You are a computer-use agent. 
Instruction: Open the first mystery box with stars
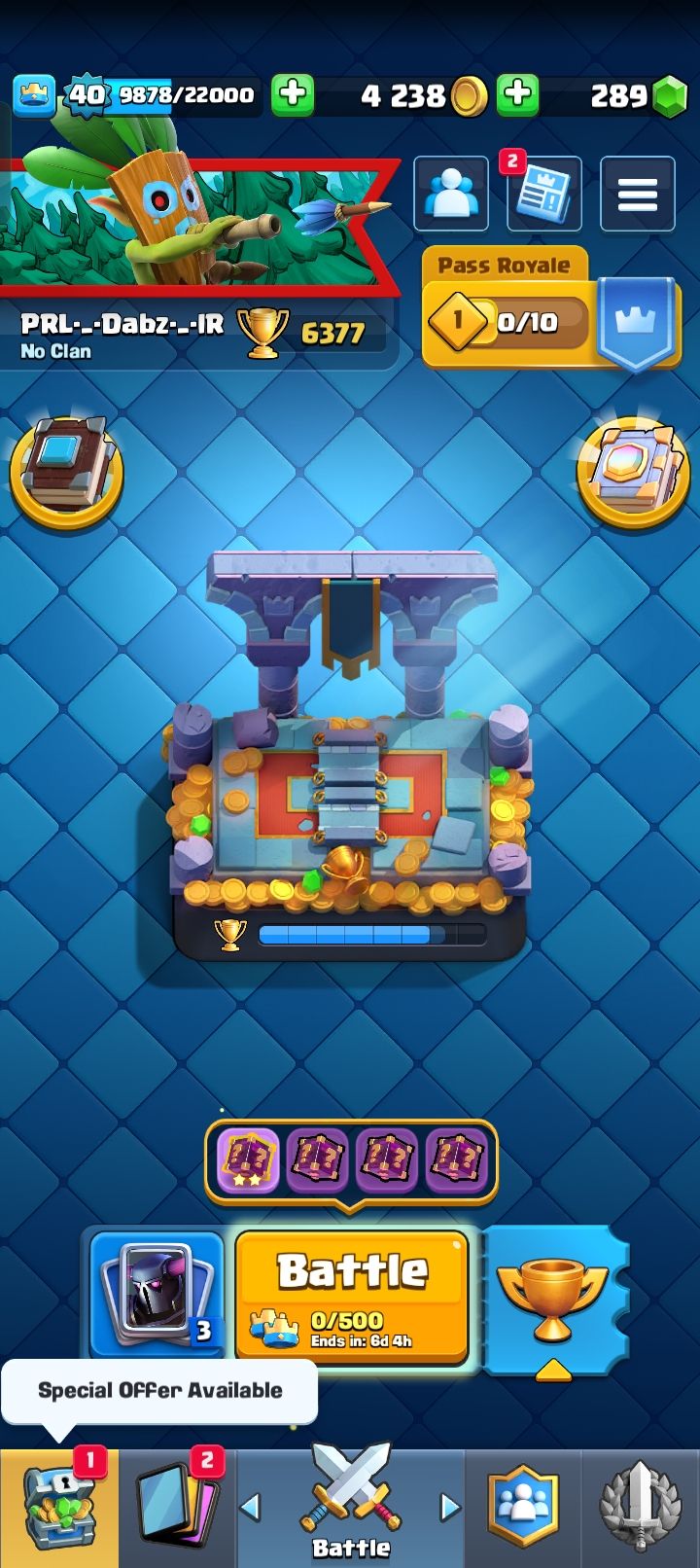(250, 1161)
